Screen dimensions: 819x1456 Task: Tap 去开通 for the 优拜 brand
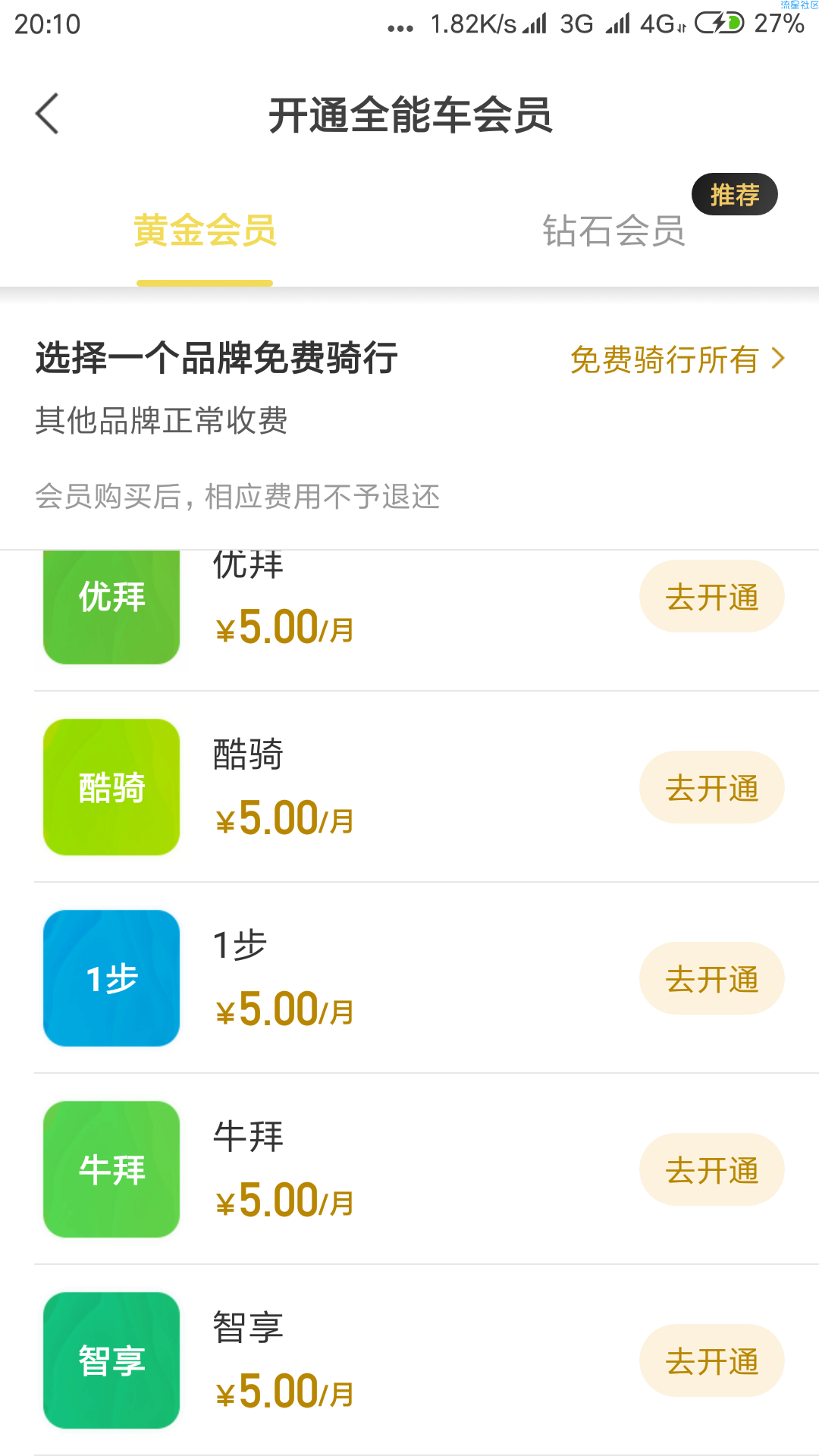pos(712,597)
